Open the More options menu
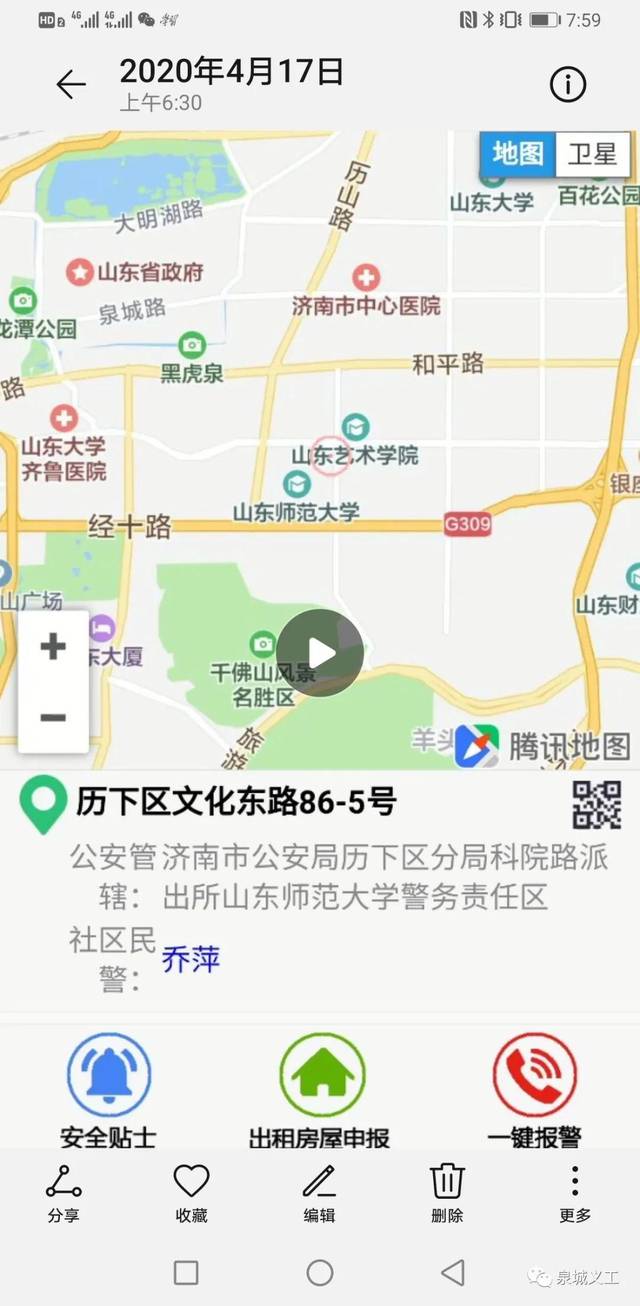Image resolution: width=640 pixels, height=1306 pixels. (x=575, y=1193)
